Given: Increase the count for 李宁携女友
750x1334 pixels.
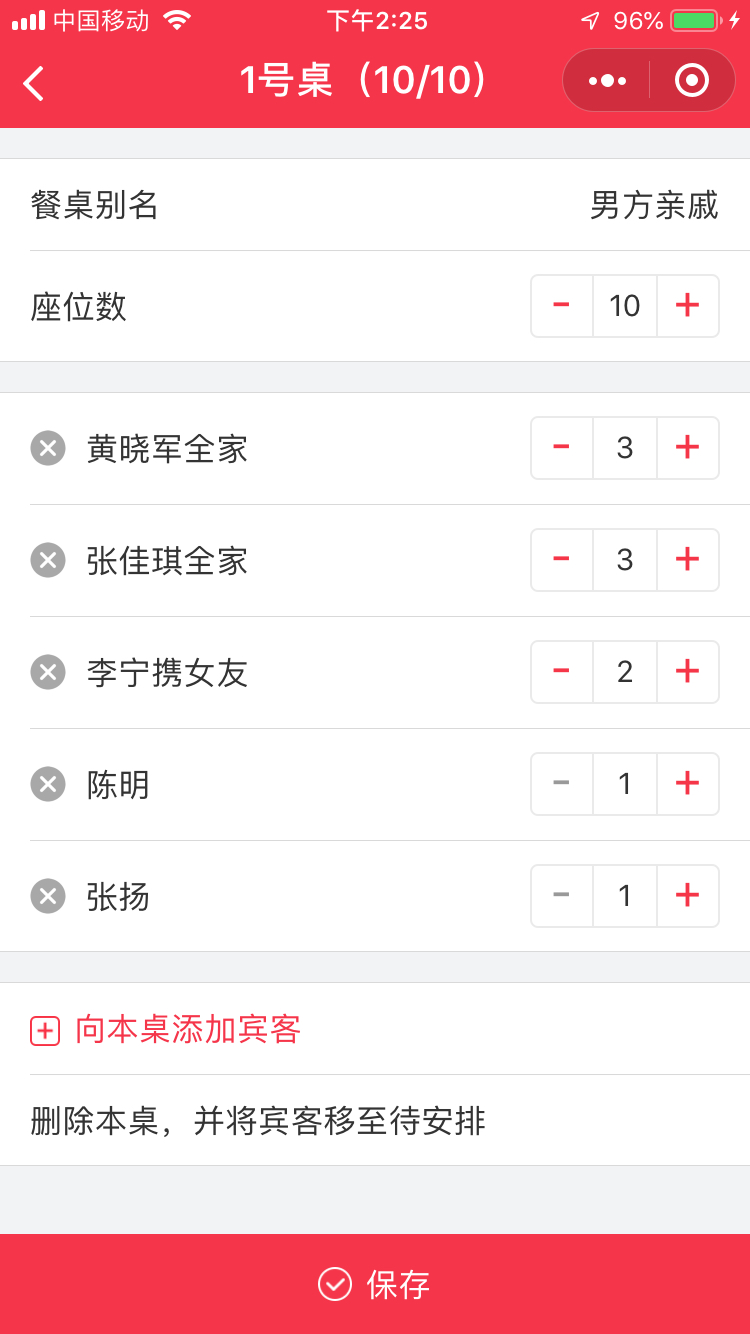Looking at the screenshot, I should [x=688, y=671].
